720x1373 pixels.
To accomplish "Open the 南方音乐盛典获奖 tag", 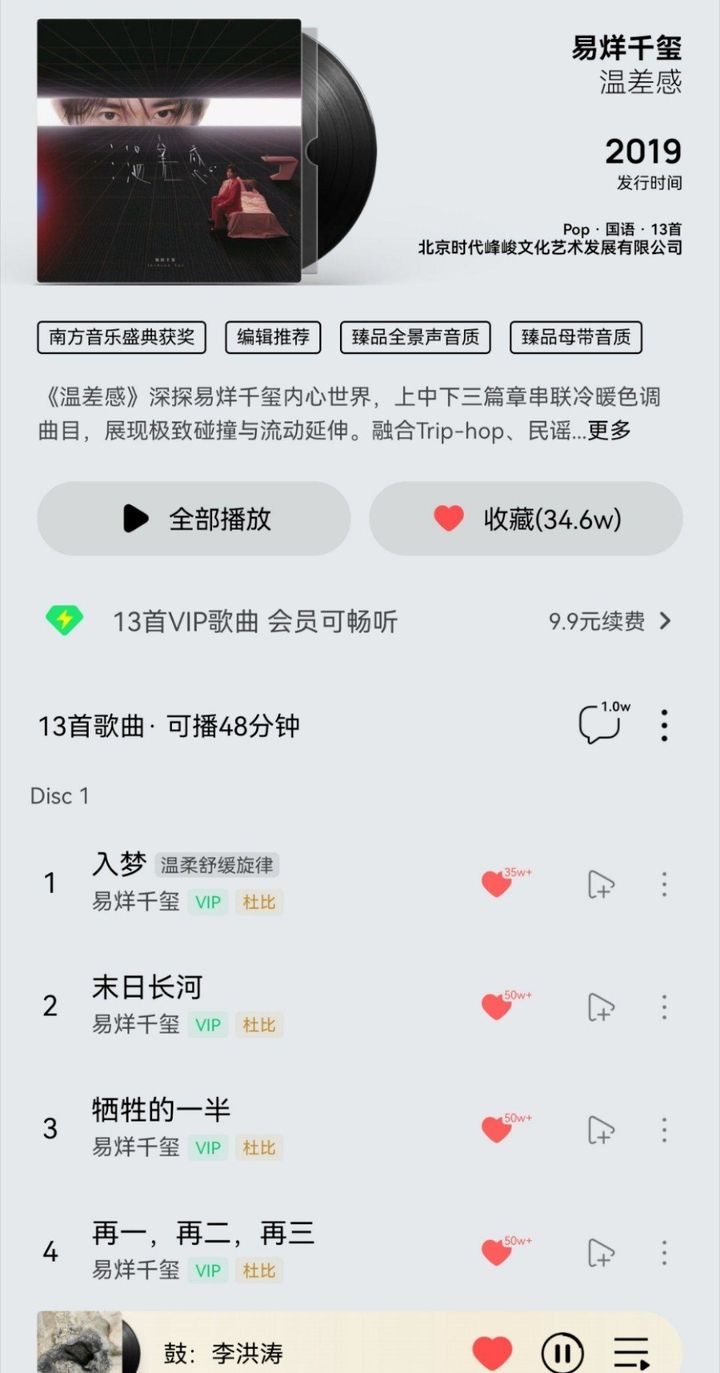I will 121,337.
